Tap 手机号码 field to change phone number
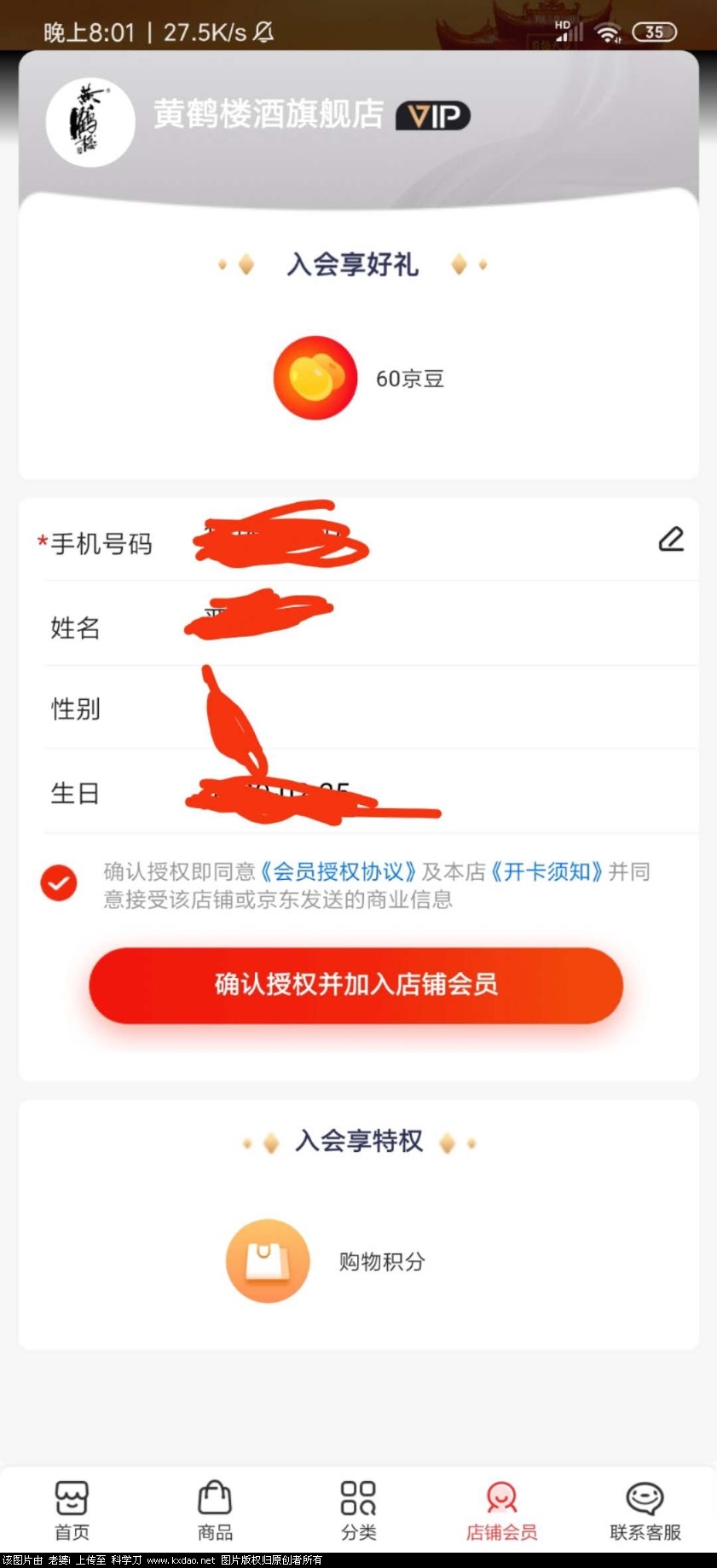The width and height of the screenshot is (717, 1568). (358, 541)
